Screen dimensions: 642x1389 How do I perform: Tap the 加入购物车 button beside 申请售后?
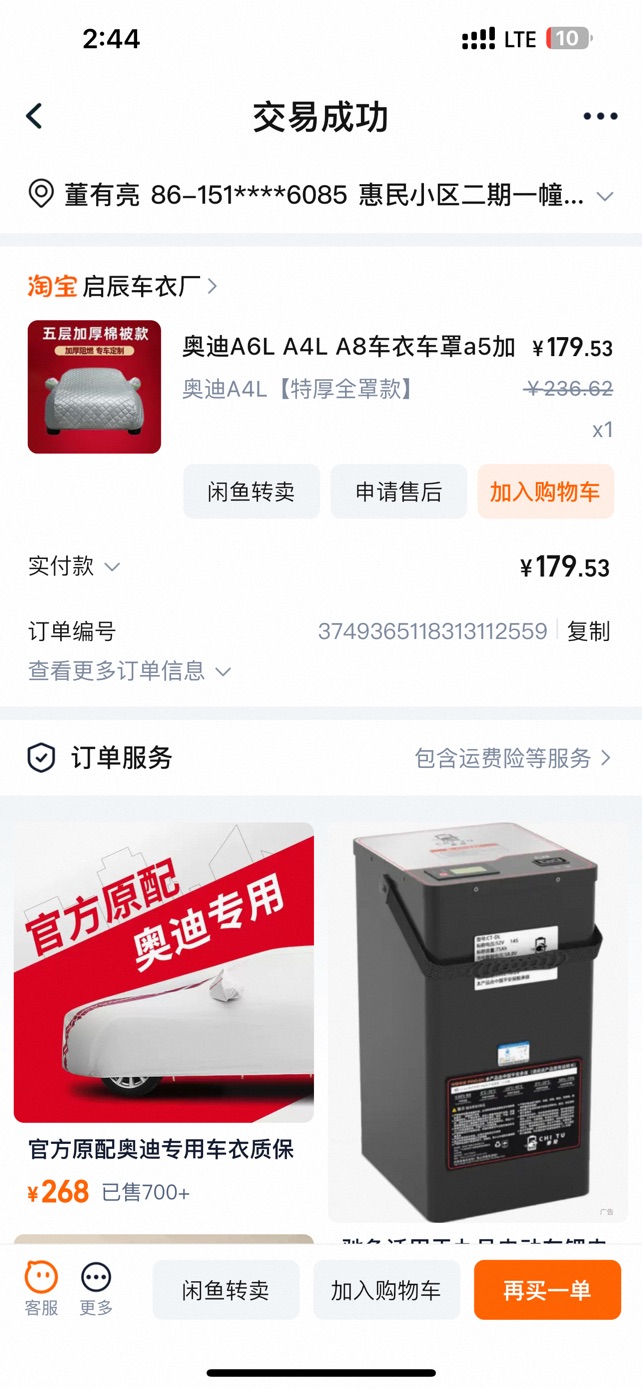pos(545,492)
